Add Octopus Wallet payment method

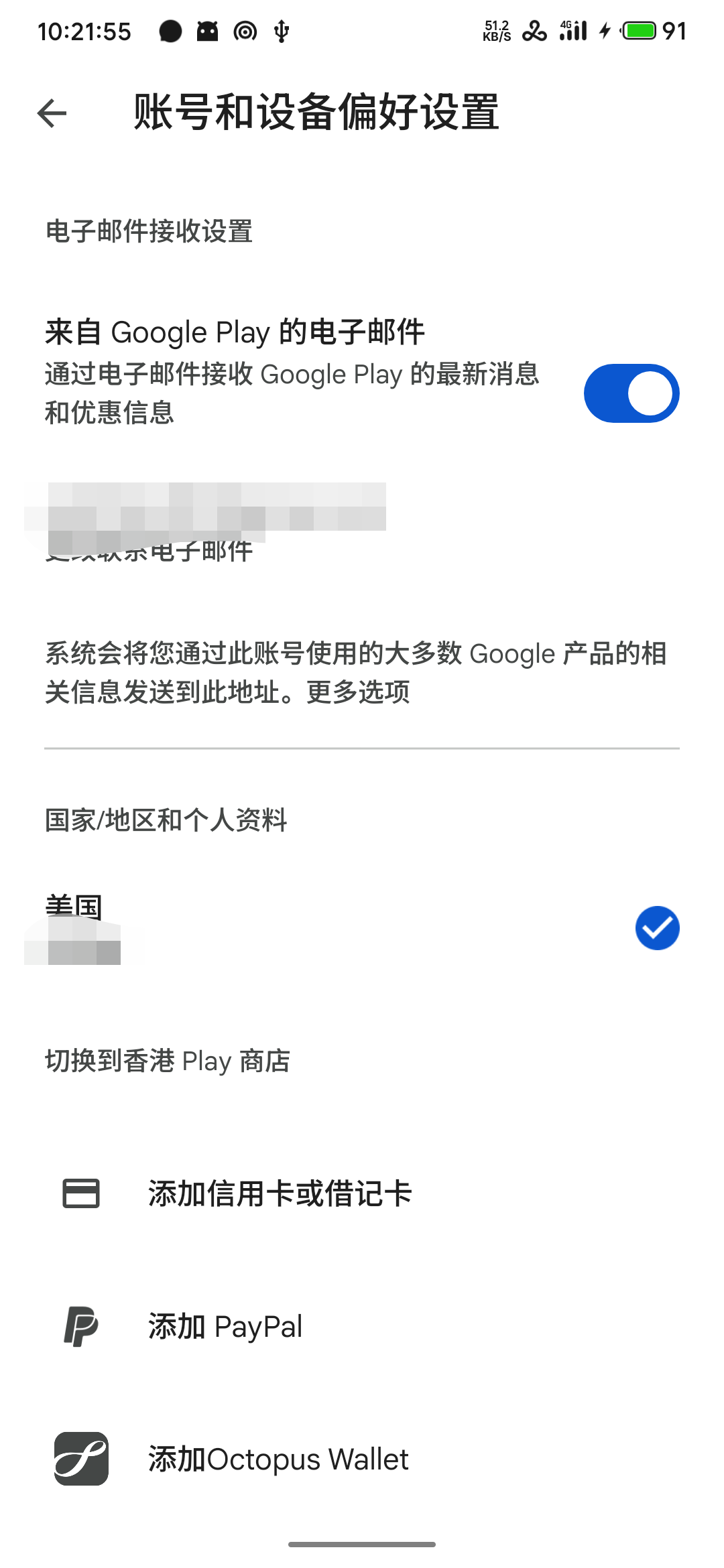[x=278, y=1459]
